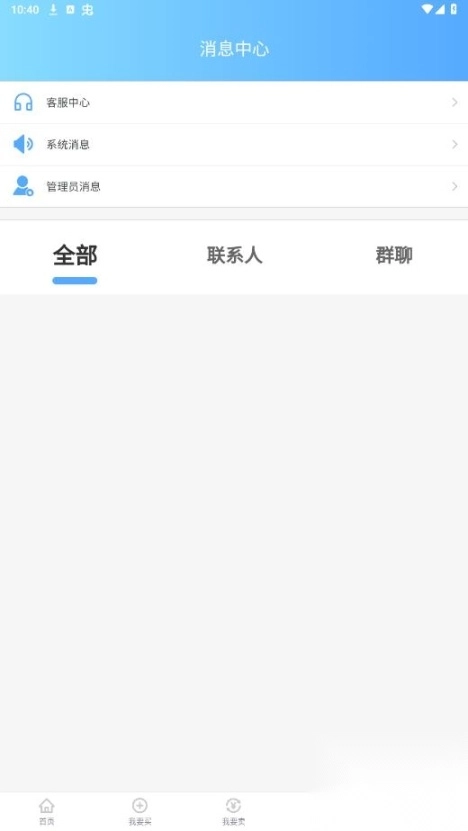
Task: Open 管理员消息 admin messages
Action: (x=234, y=187)
